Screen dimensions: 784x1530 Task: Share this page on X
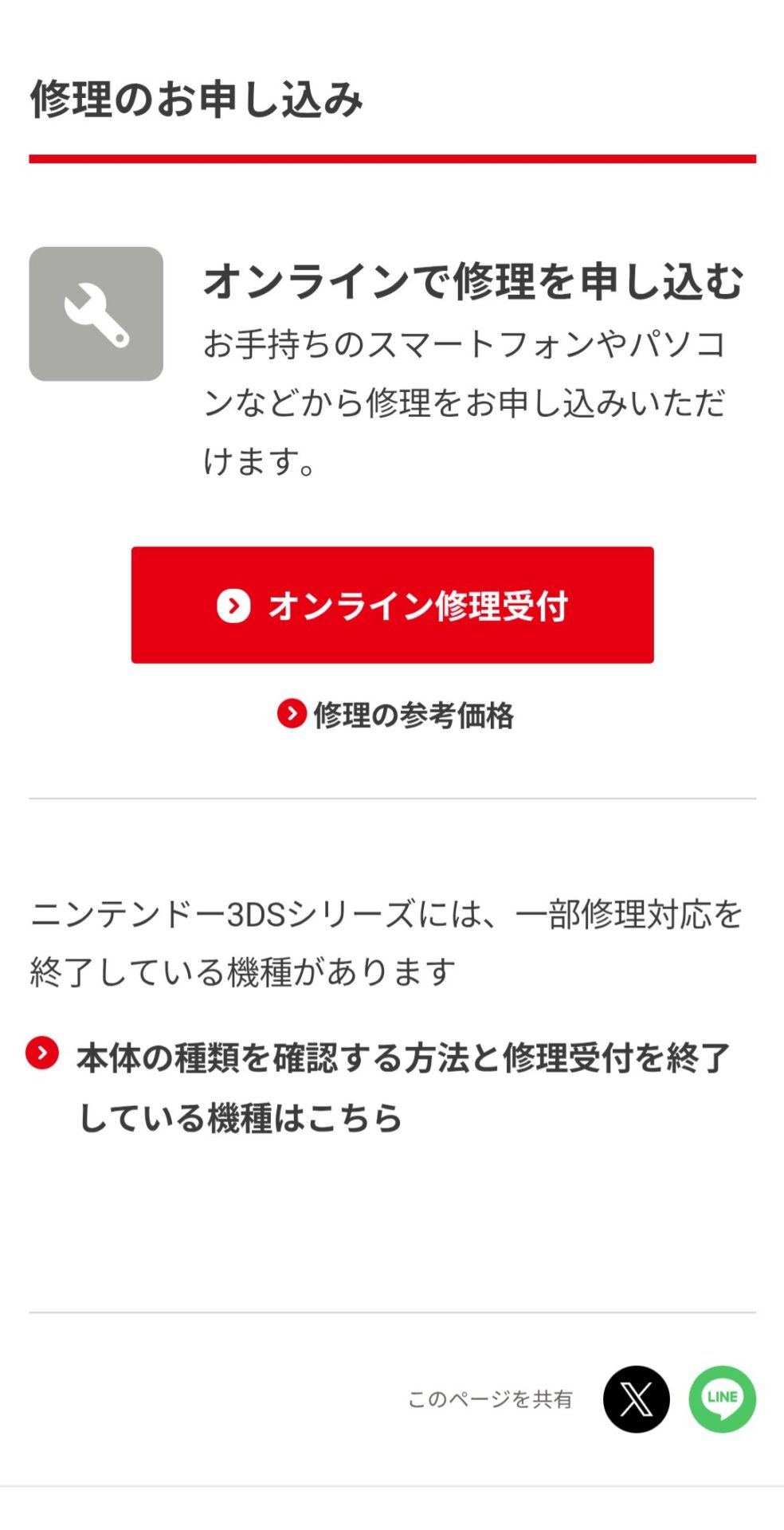(x=636, y=1399)
